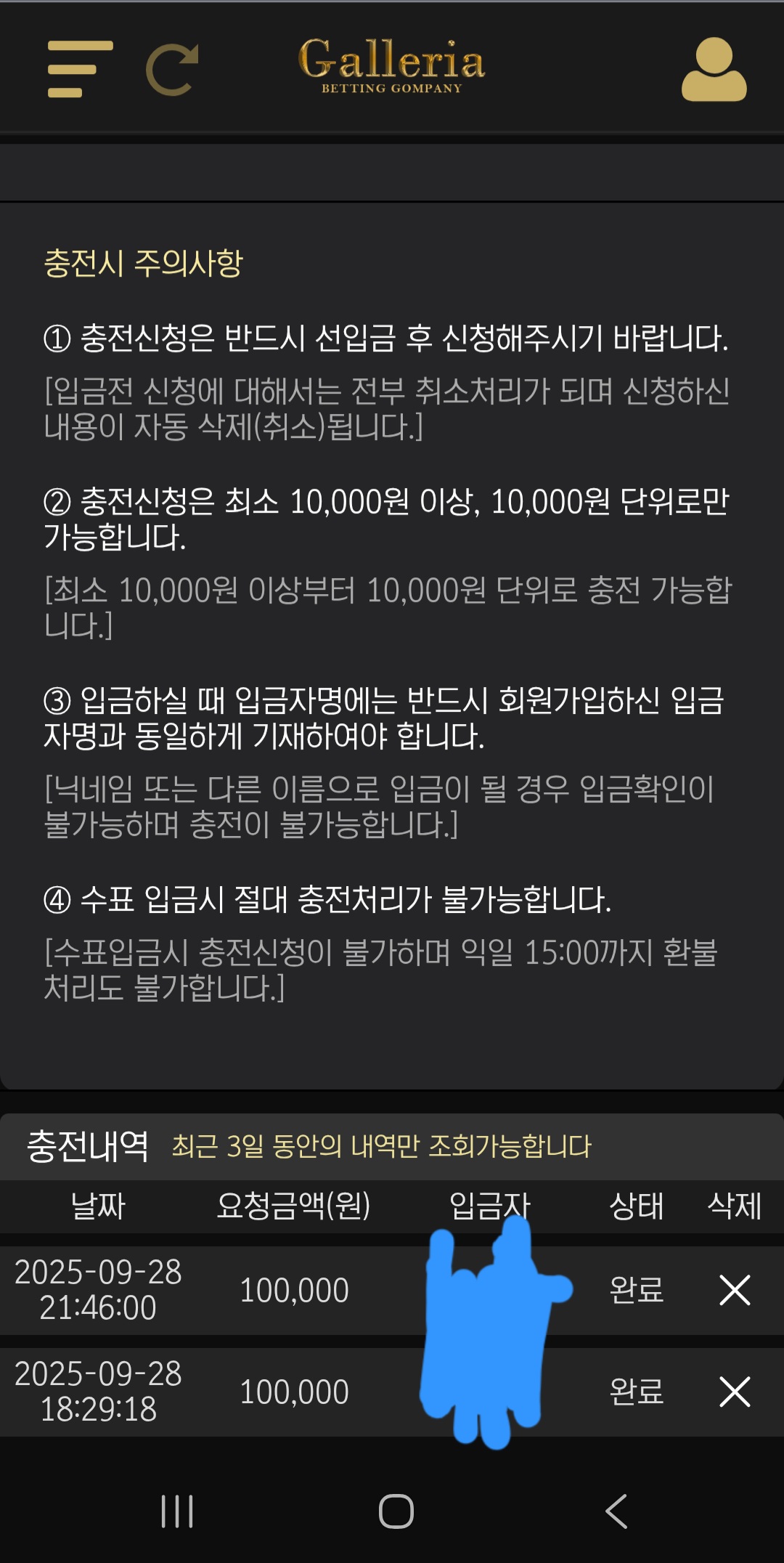Delete the 21:46:00 charge record

(x=735, y=1290)
